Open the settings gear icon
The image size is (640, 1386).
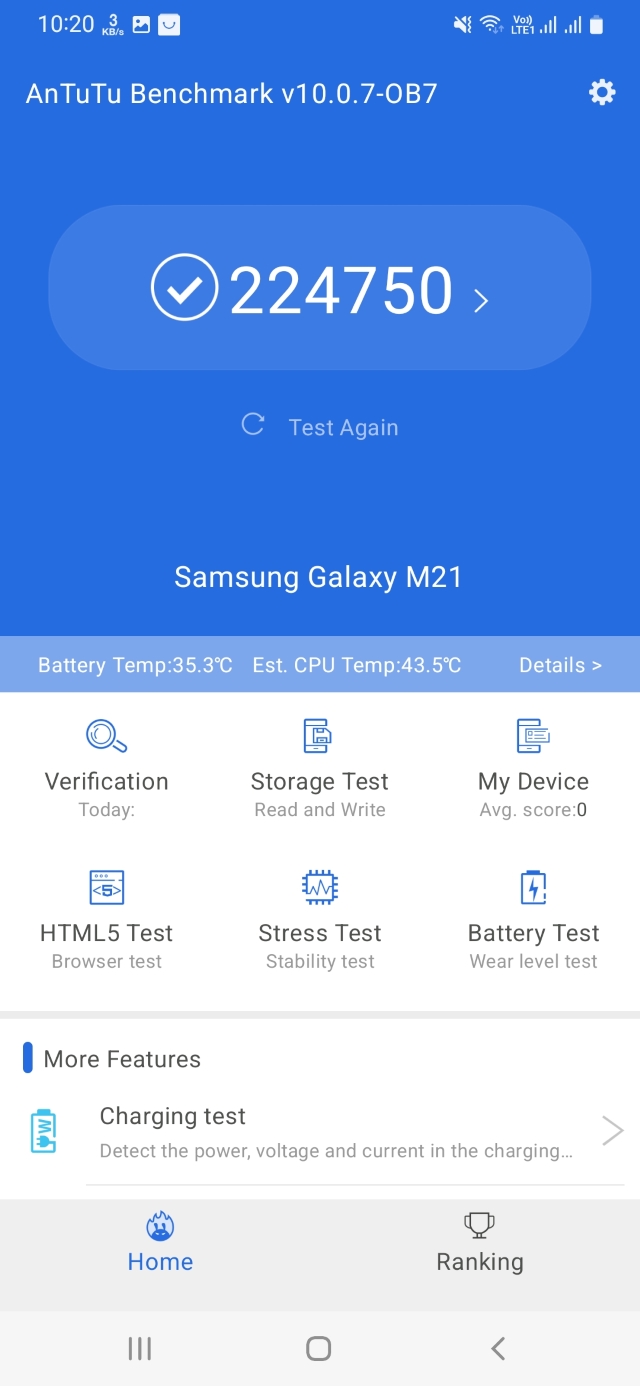pyautogui.click(x=602, y=93)
